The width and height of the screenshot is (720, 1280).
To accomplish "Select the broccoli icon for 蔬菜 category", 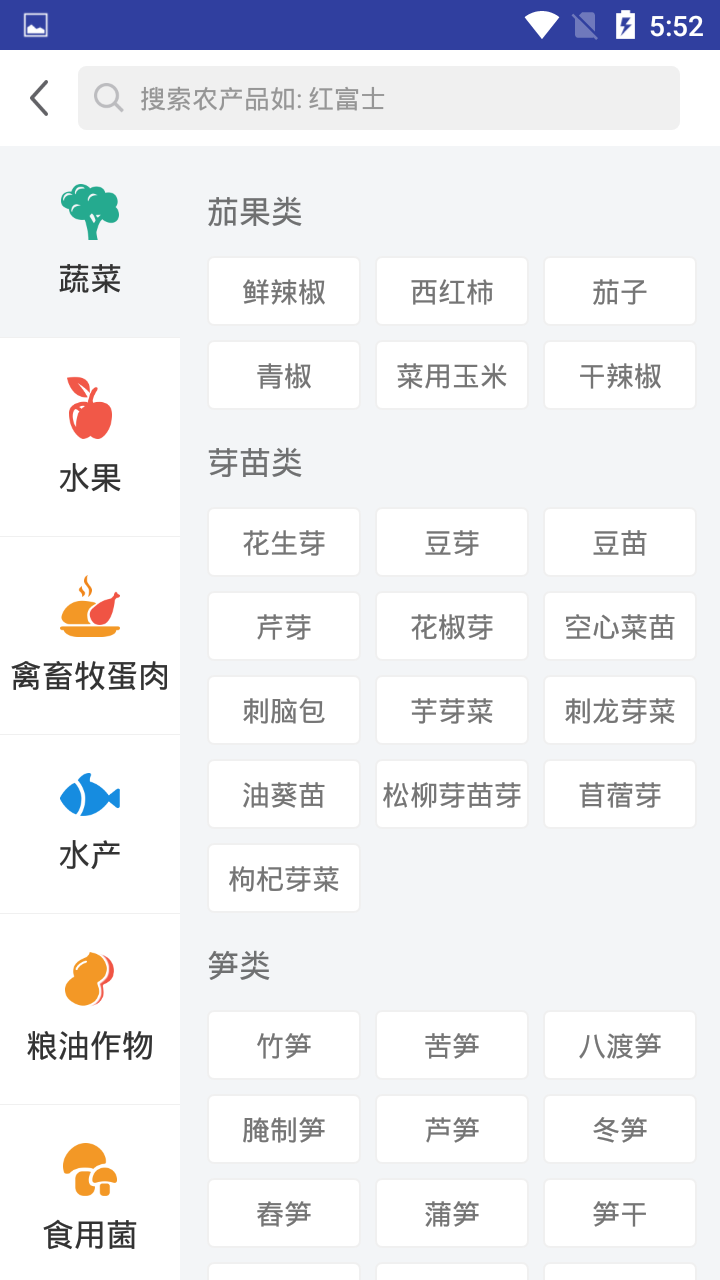I will pos(91,209).
